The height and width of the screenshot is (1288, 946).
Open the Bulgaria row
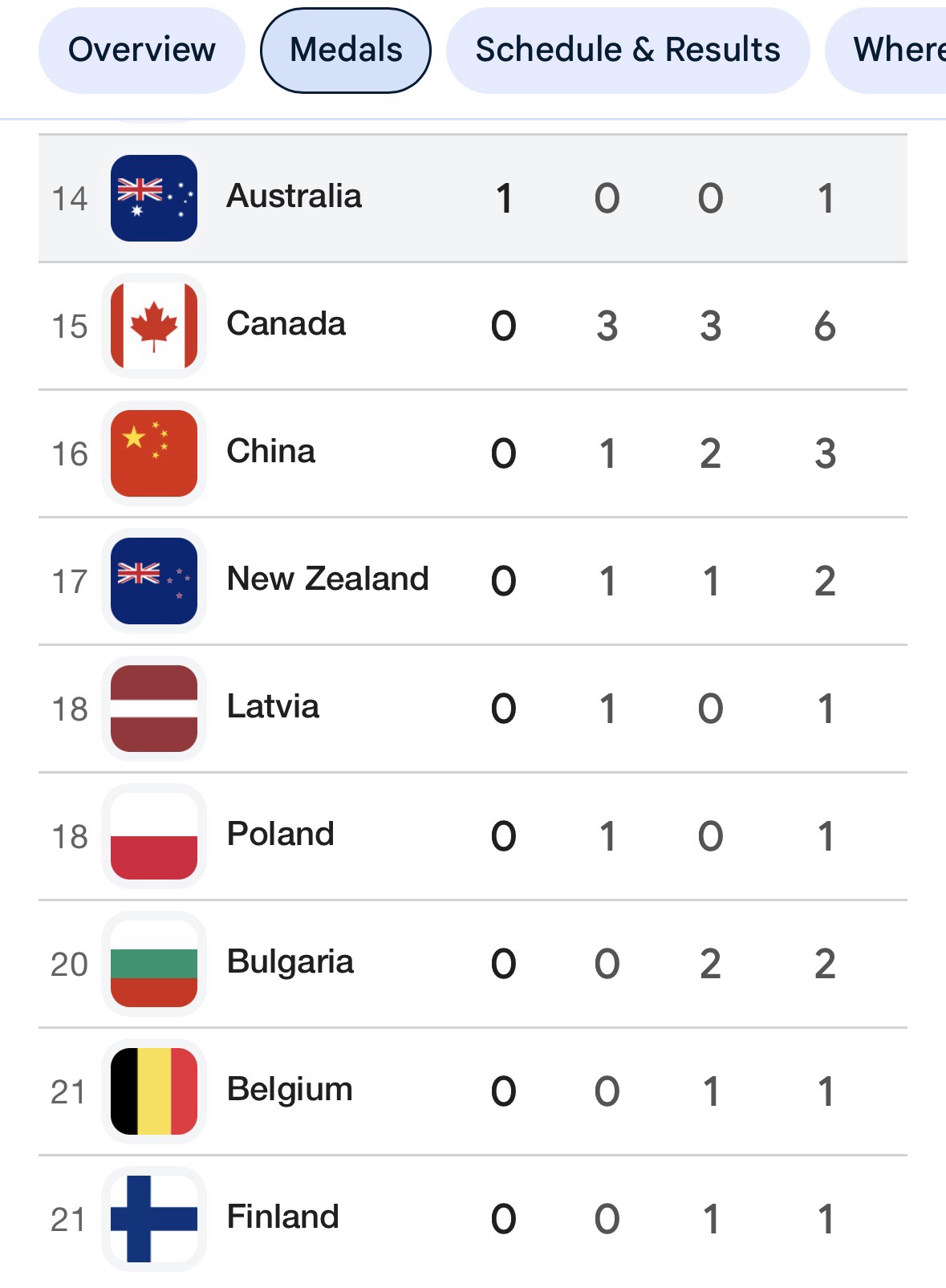pyautogui.click(x=290, y=963)
